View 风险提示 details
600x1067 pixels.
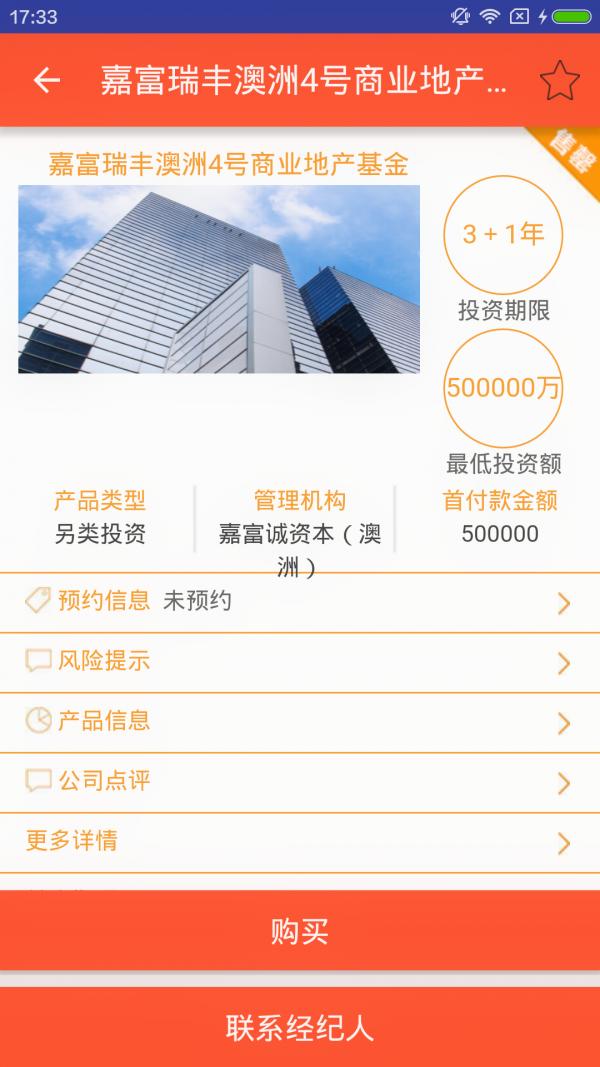click(299, 662)
